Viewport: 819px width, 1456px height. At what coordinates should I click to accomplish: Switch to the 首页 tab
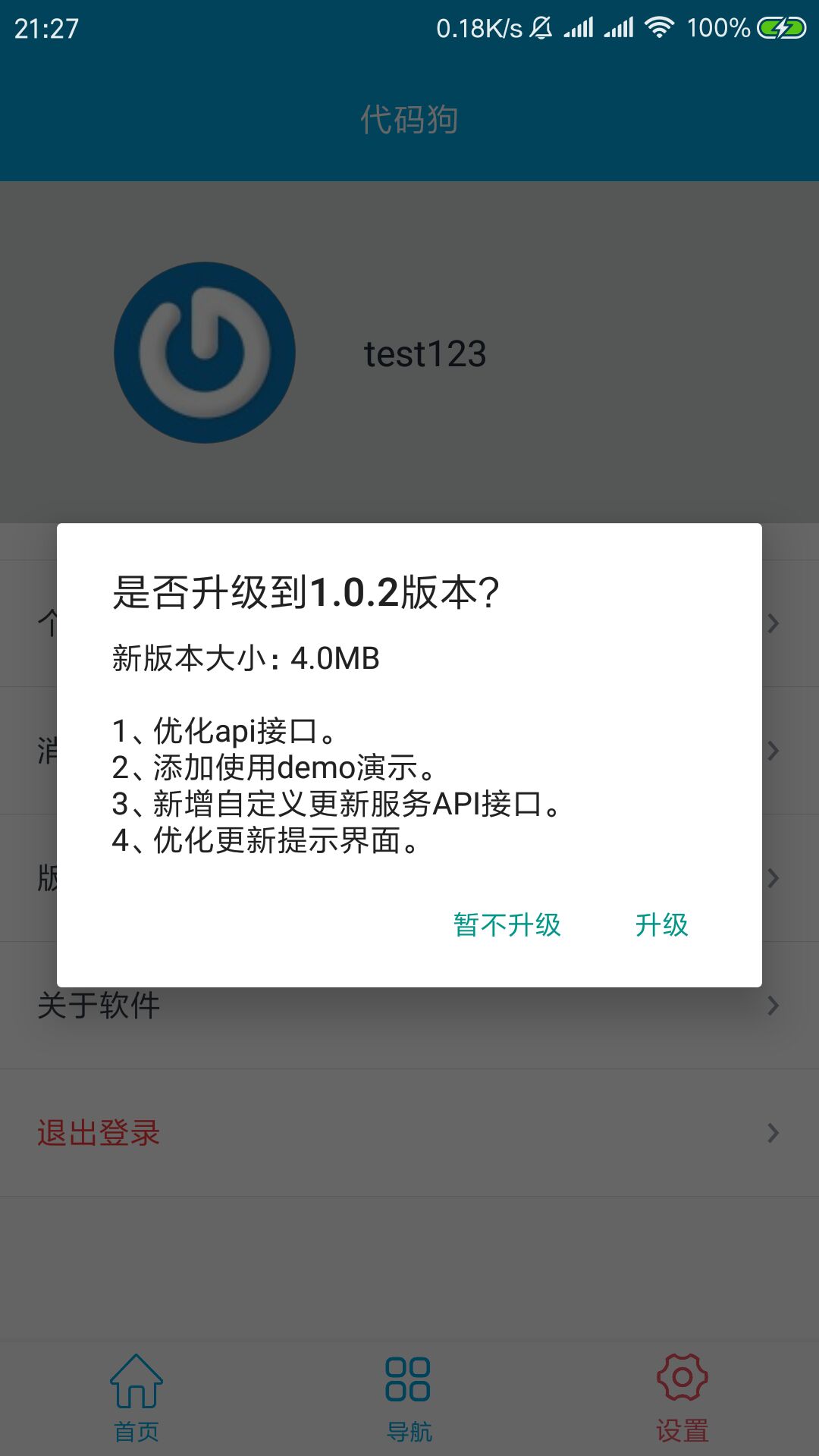(x=136, y=1398)
